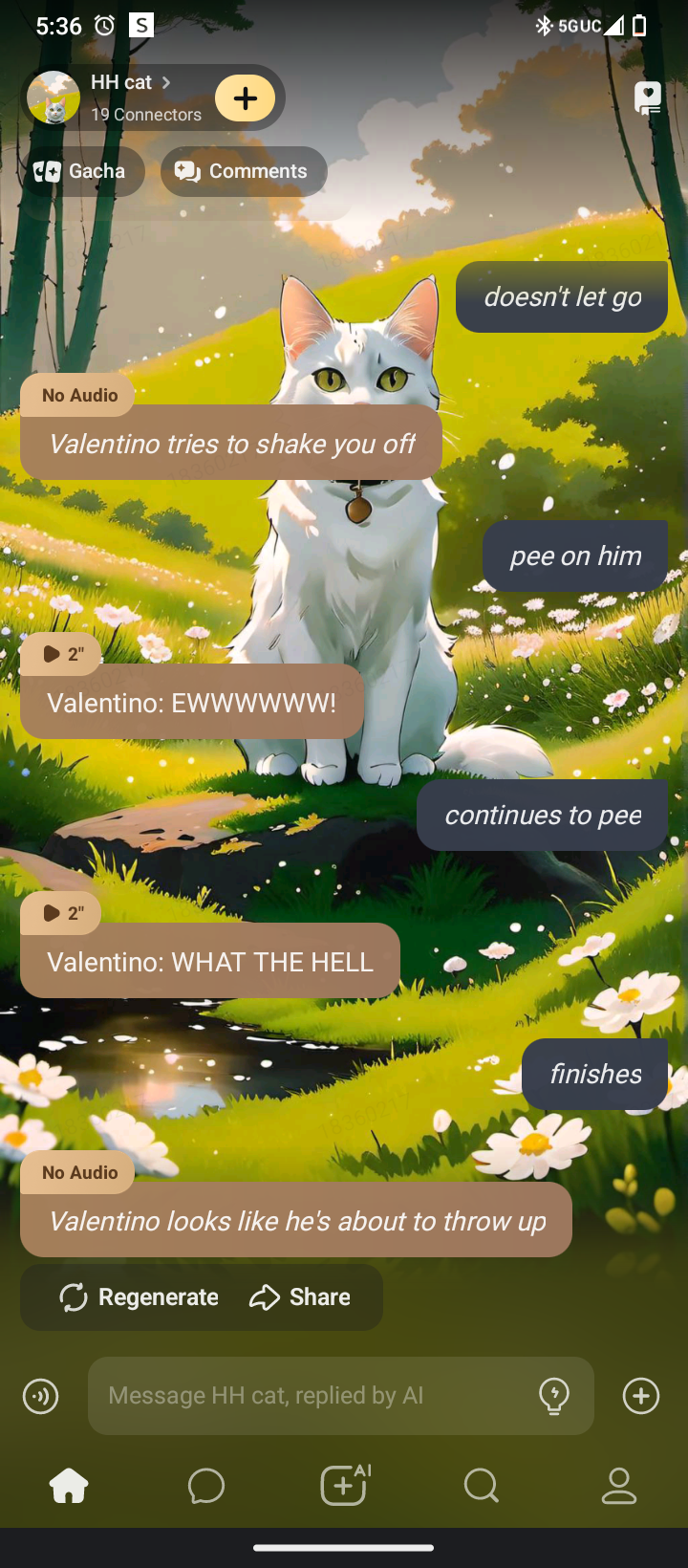Share this conversation
This screenshot has width=688, height=1568.
tap(300, 1297)
